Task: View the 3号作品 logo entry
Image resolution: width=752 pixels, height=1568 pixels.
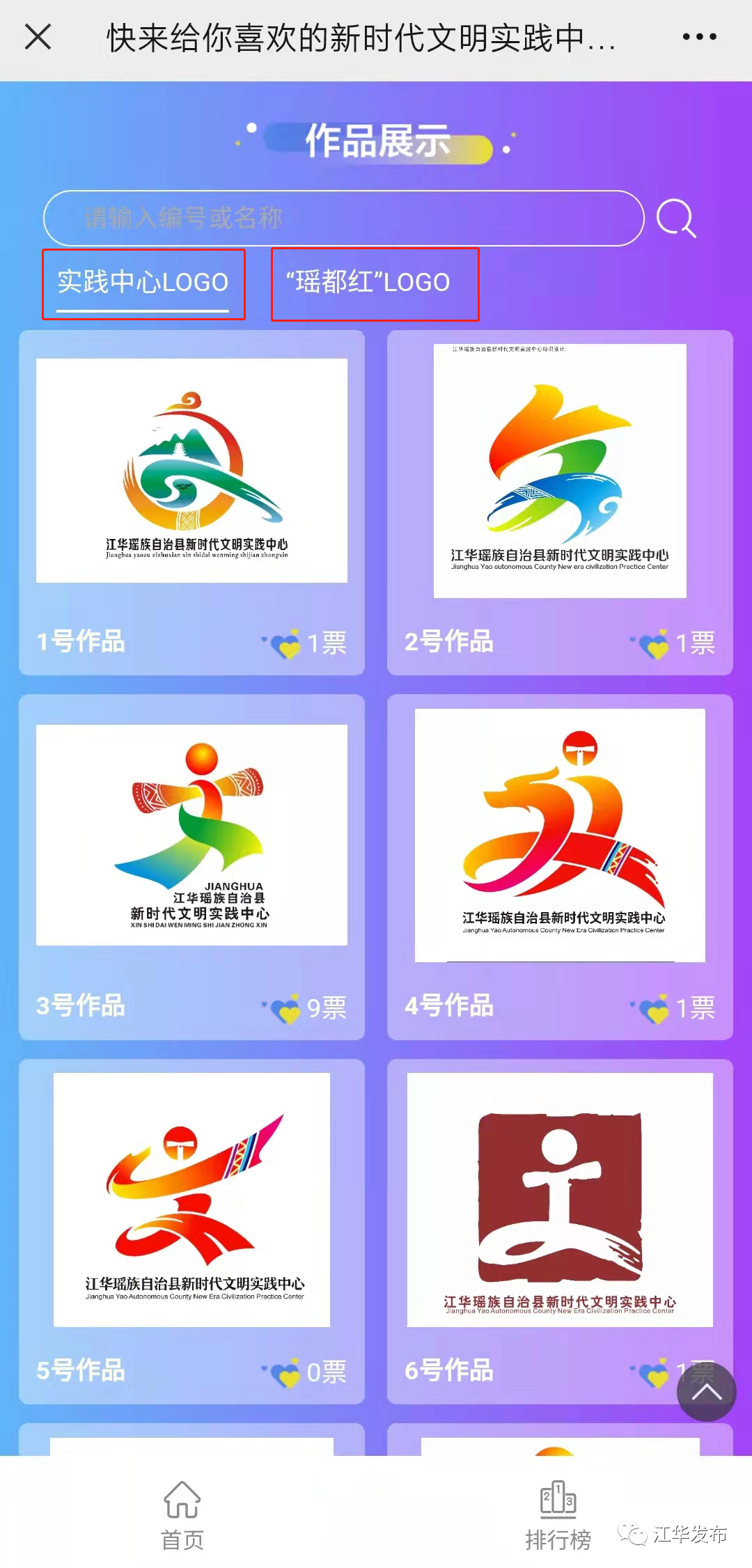Action: point(191,835)
